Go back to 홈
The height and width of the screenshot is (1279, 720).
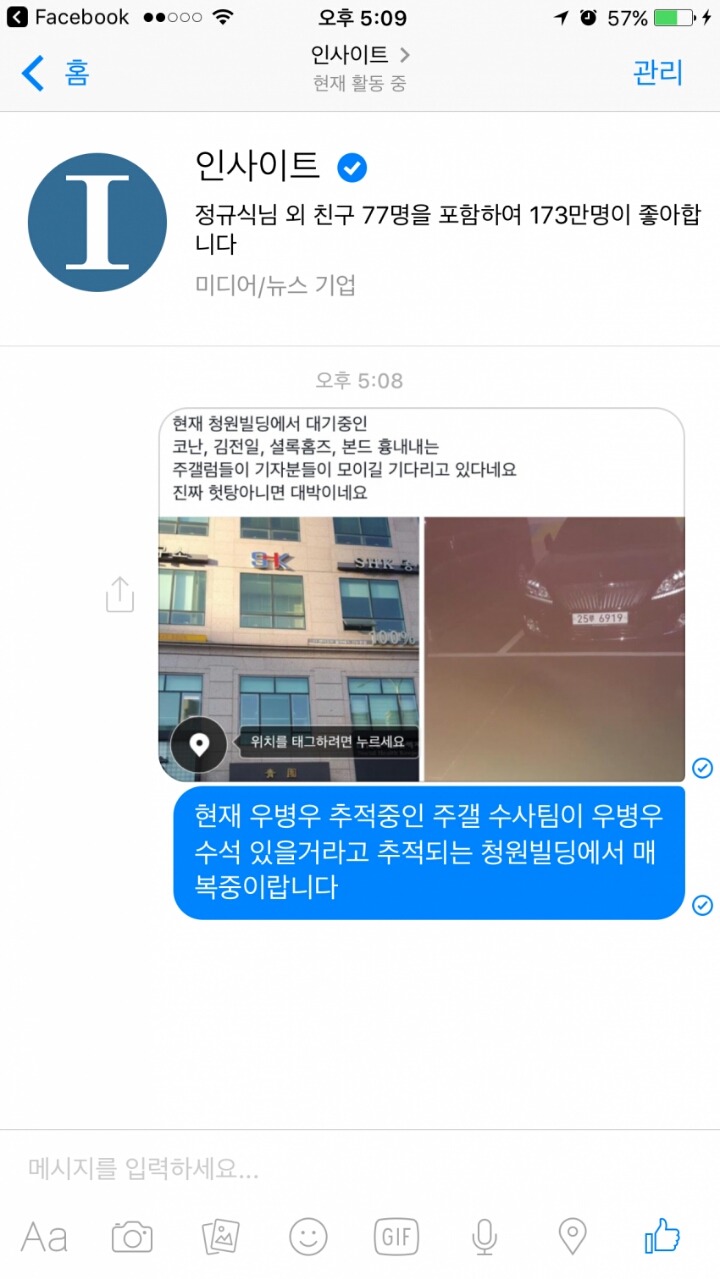[56, 73]
